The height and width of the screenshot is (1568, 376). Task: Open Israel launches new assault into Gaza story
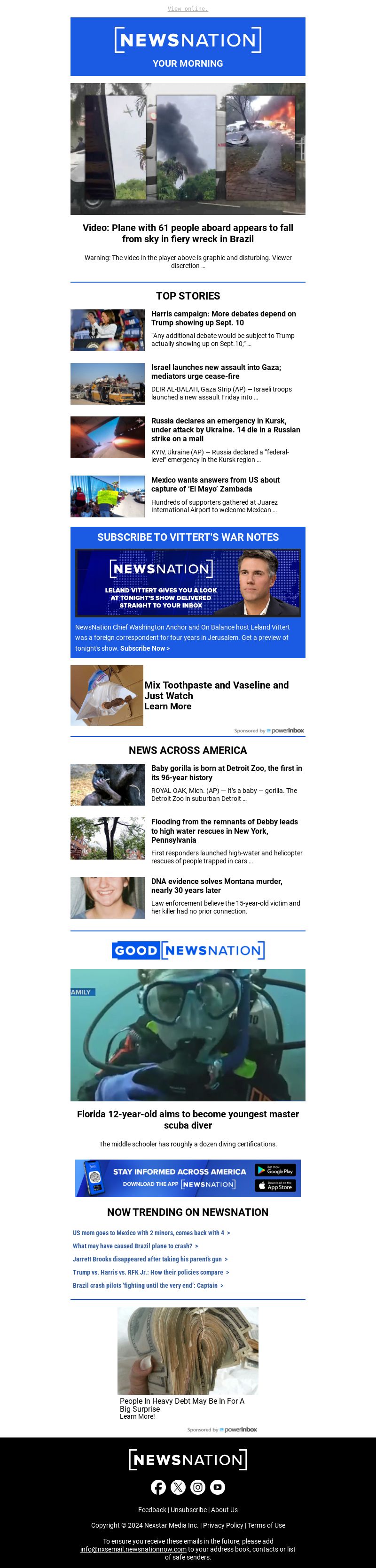tap(216, 371)
